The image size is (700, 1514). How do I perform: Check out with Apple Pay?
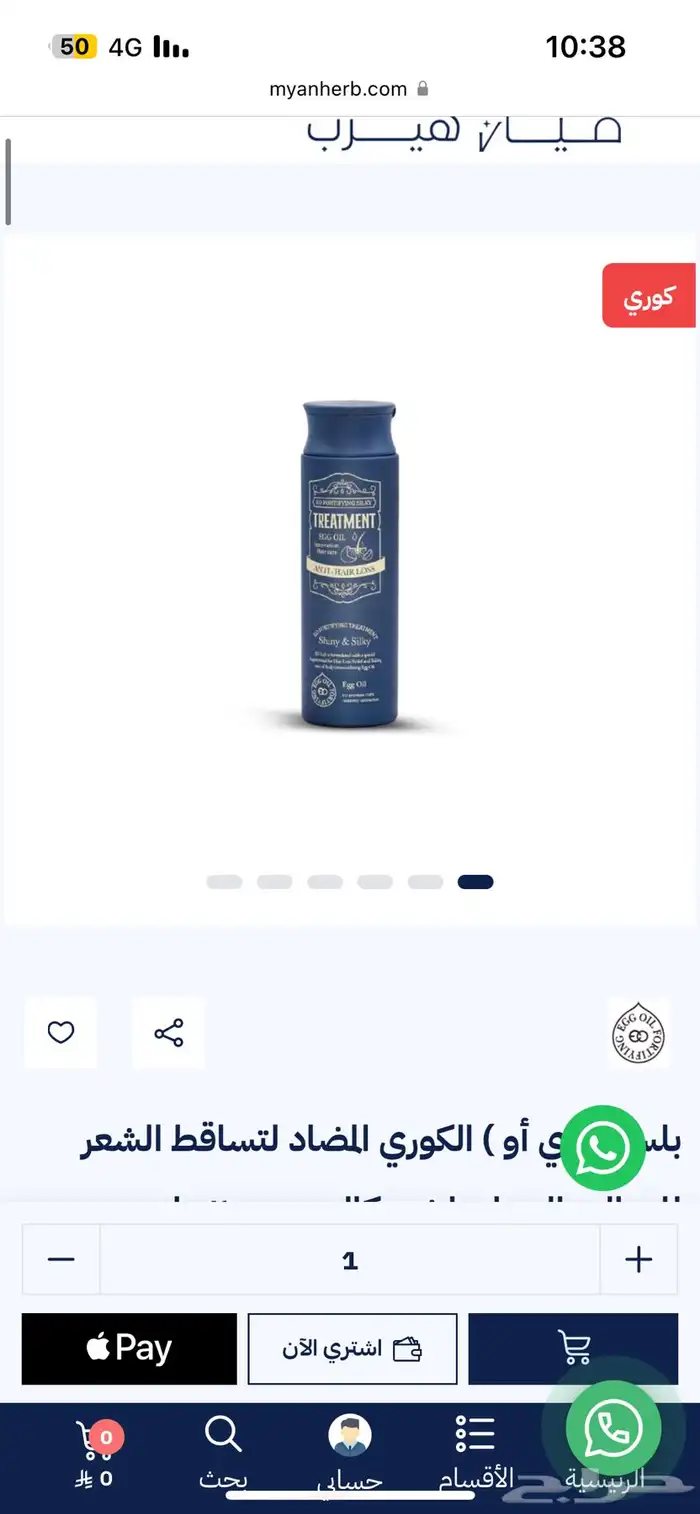pos(129,1349)
